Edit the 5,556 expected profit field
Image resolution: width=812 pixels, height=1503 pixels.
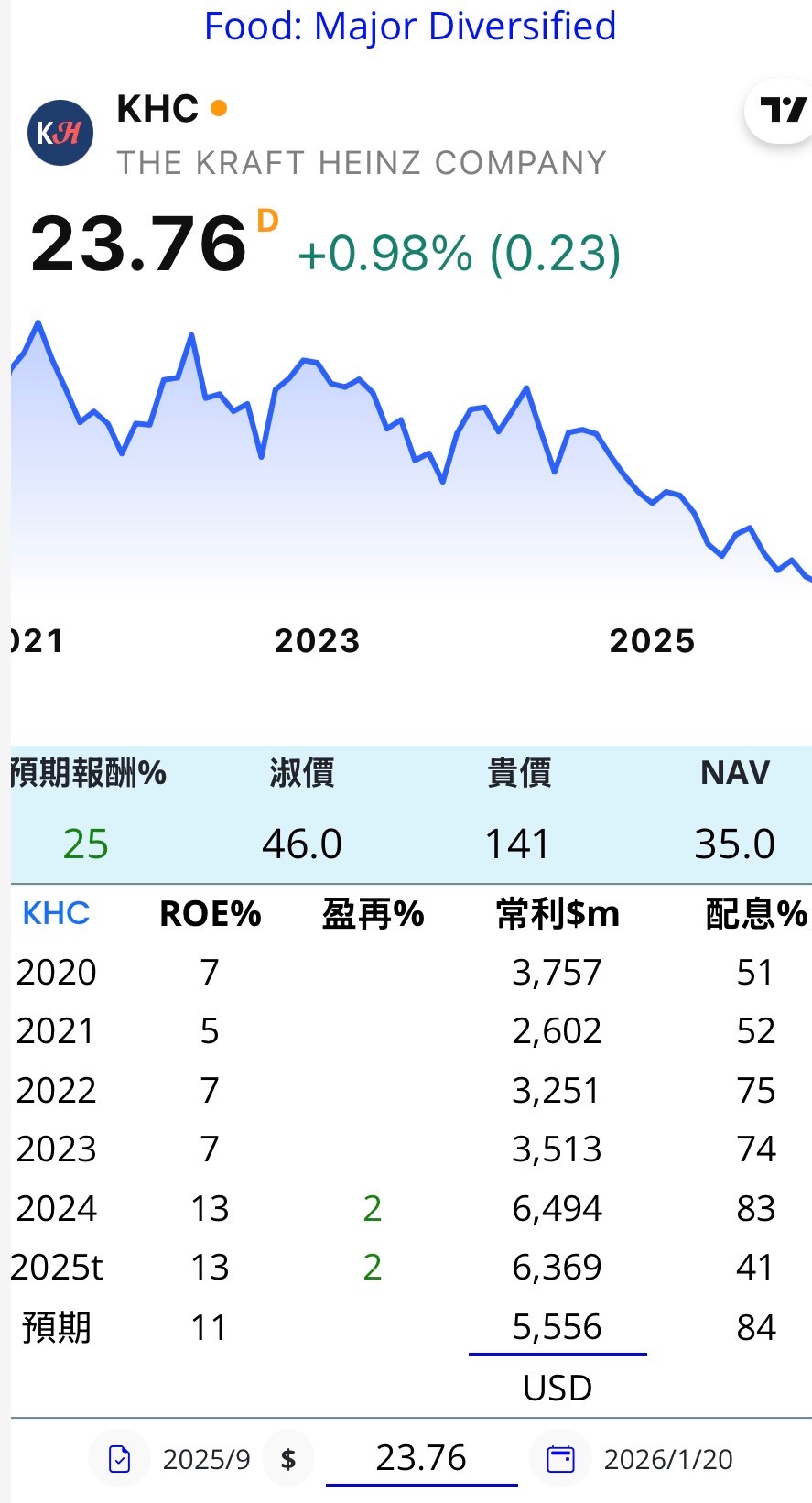(x=557, y=1326)
